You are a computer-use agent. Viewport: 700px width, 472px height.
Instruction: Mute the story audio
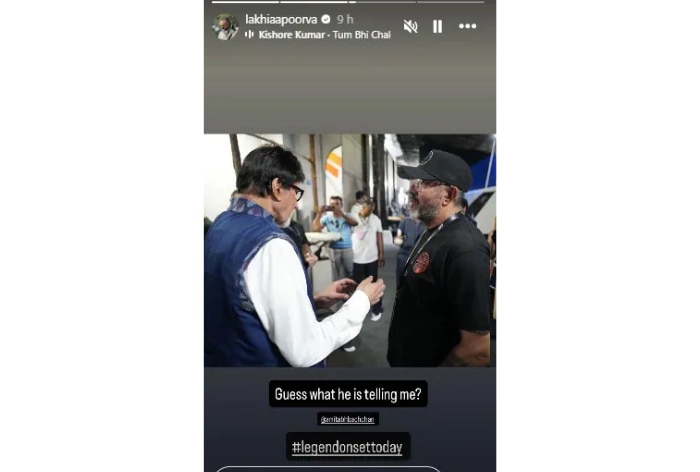(x=410, y=26)
